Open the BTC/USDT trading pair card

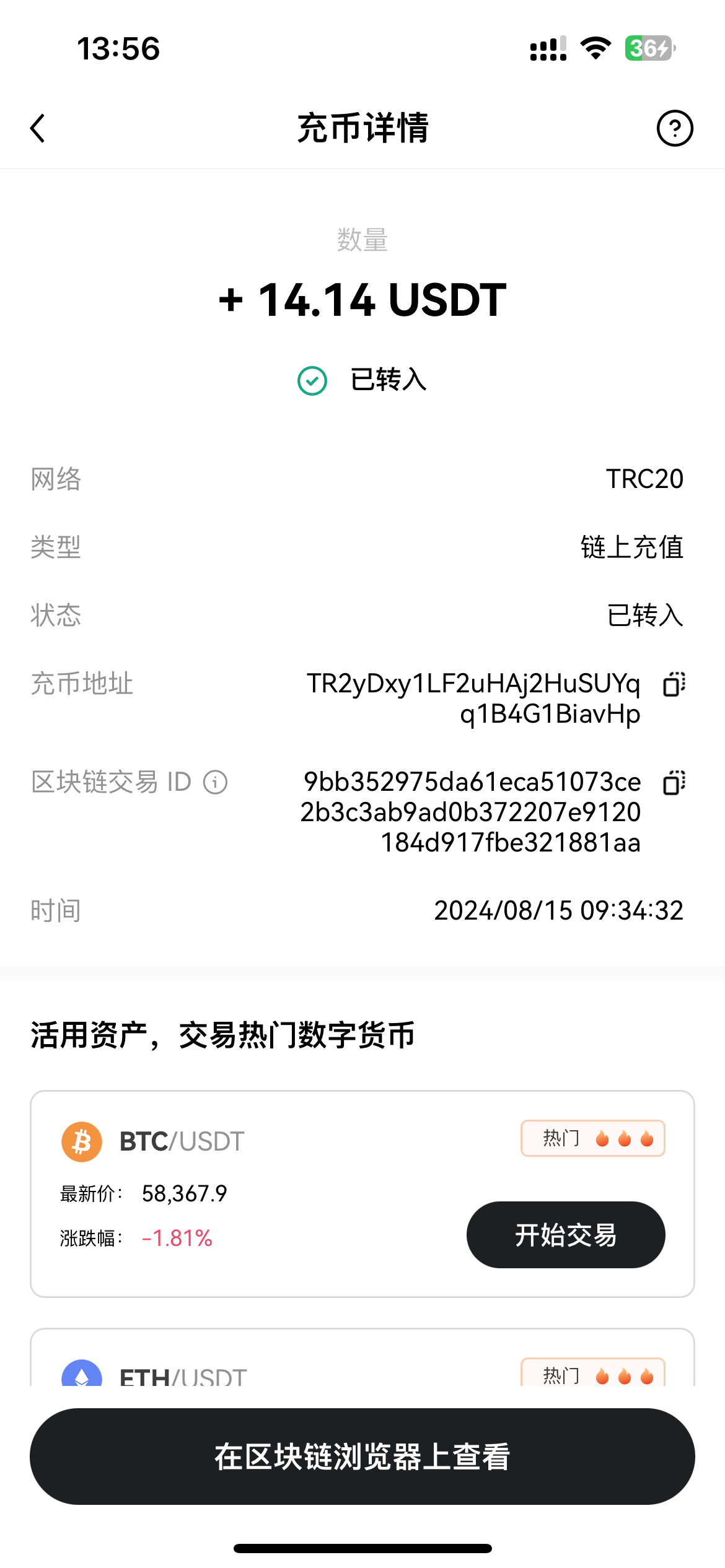coord(248,1177)
